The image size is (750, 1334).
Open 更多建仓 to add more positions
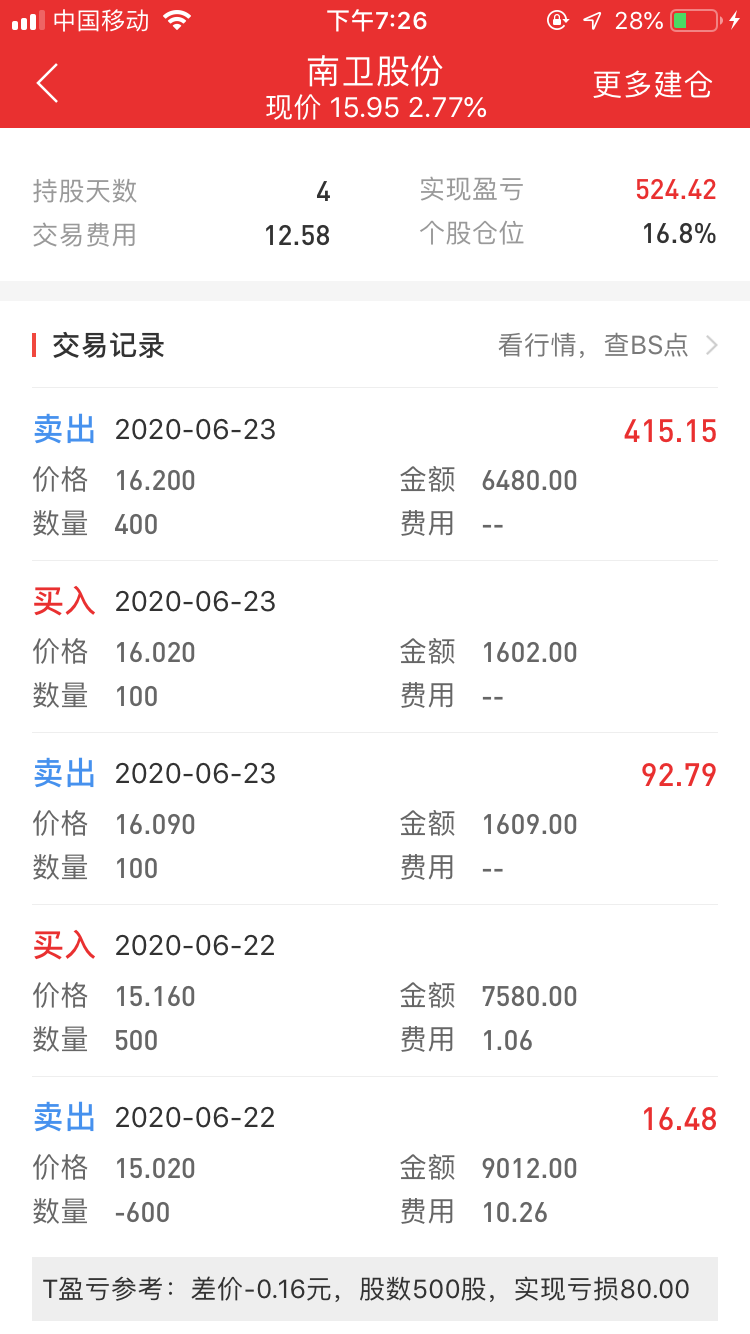click(651, 84)
